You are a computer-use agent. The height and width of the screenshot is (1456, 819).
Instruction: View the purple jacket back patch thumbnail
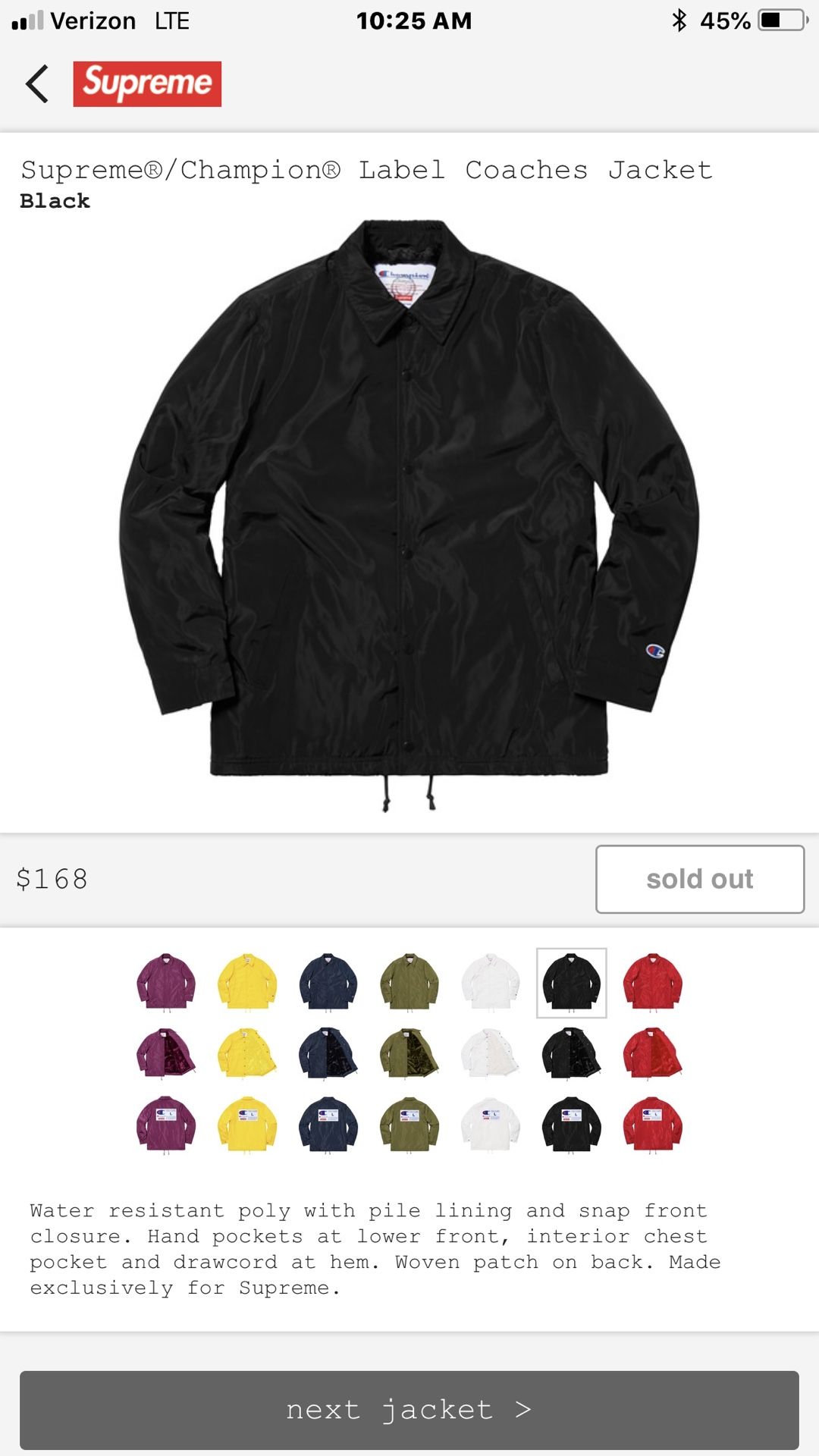coord(166,1125)
